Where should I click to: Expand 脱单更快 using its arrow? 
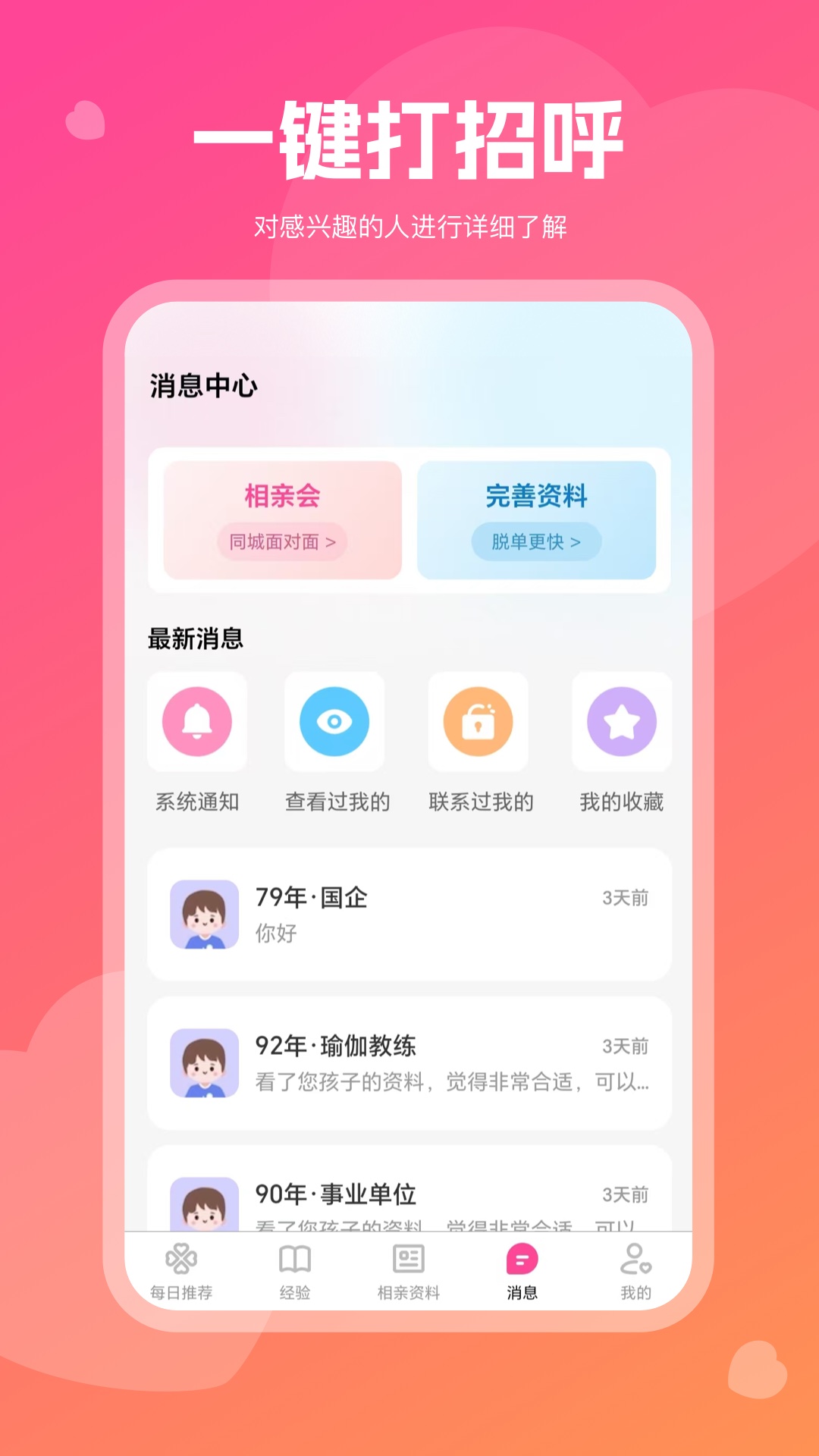pos(537,541)
